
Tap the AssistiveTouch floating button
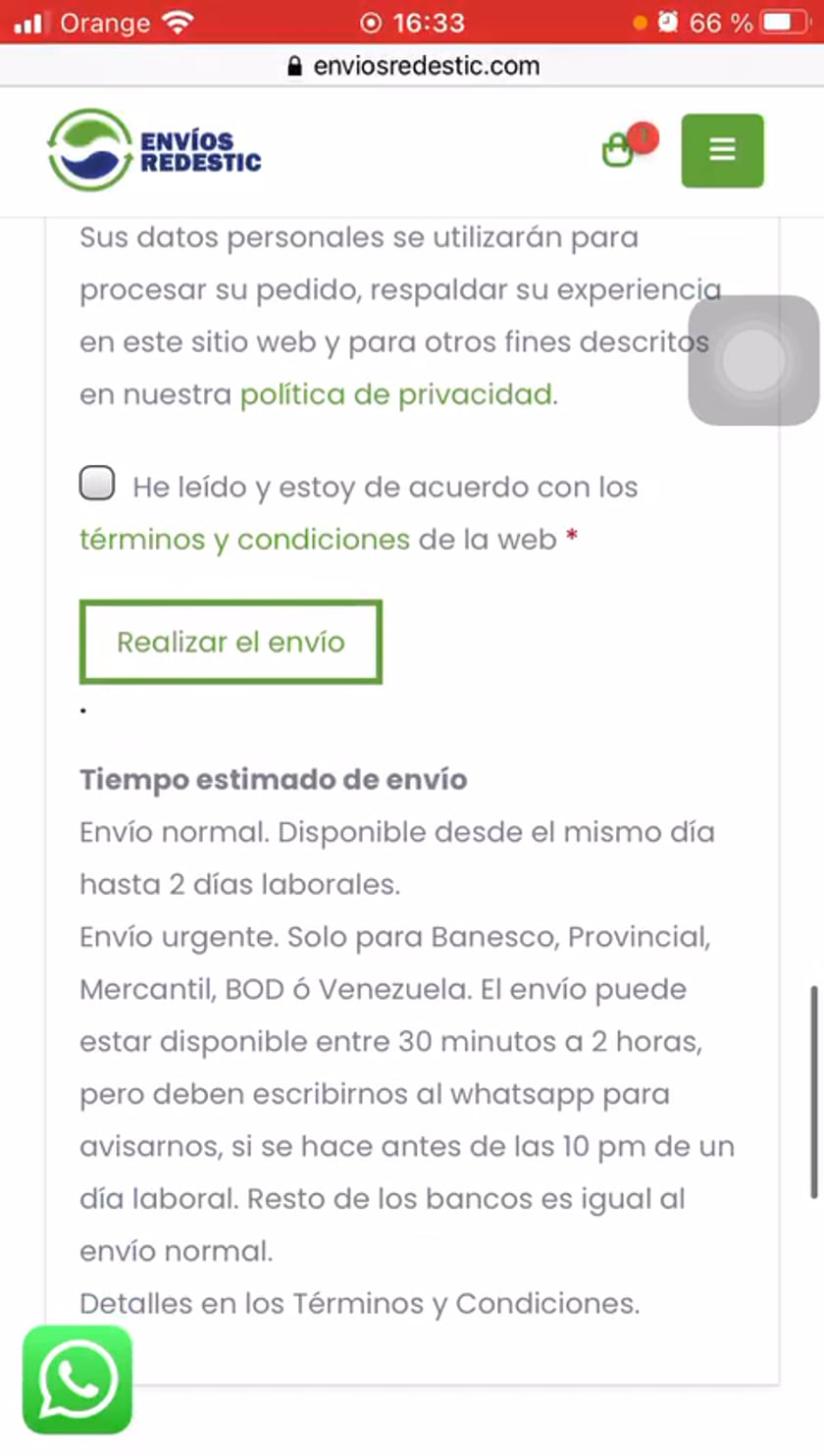coord(753,361)
